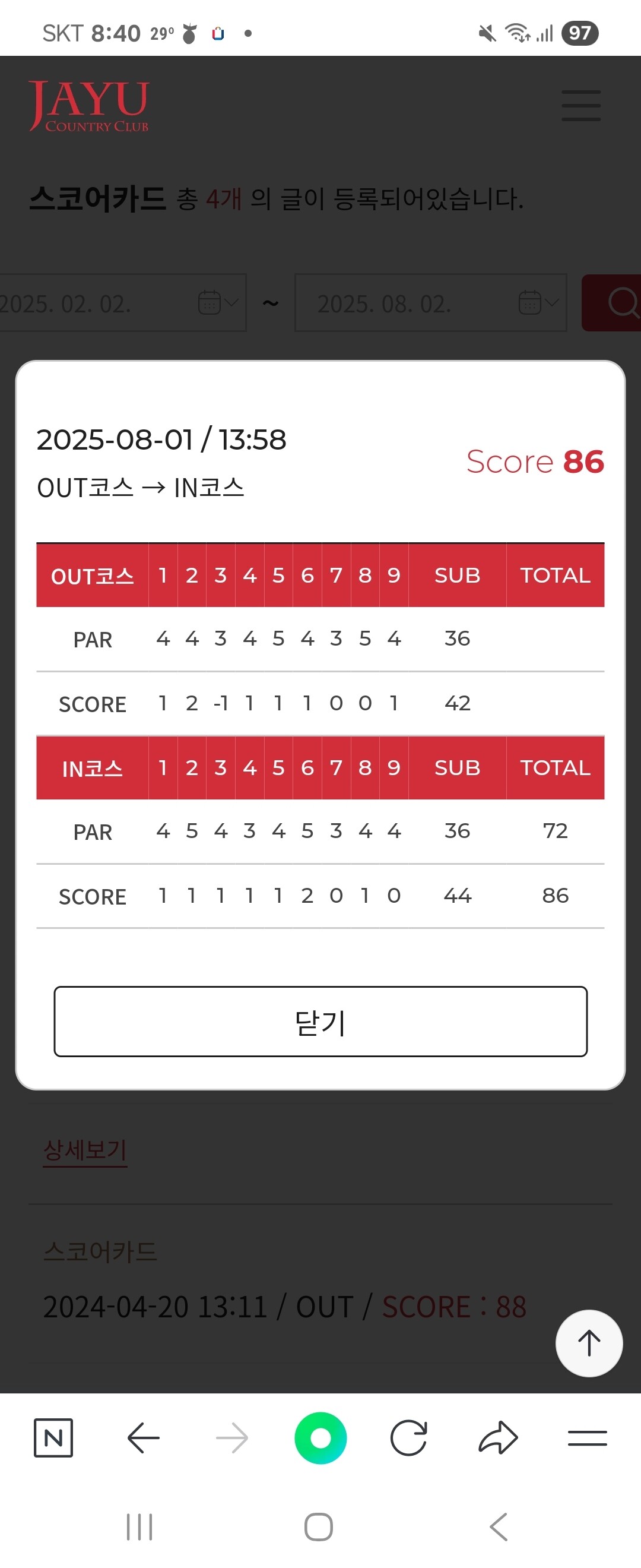Open recent apps from the navigation bar
641x1568 pixels.
pos(139,1526)
